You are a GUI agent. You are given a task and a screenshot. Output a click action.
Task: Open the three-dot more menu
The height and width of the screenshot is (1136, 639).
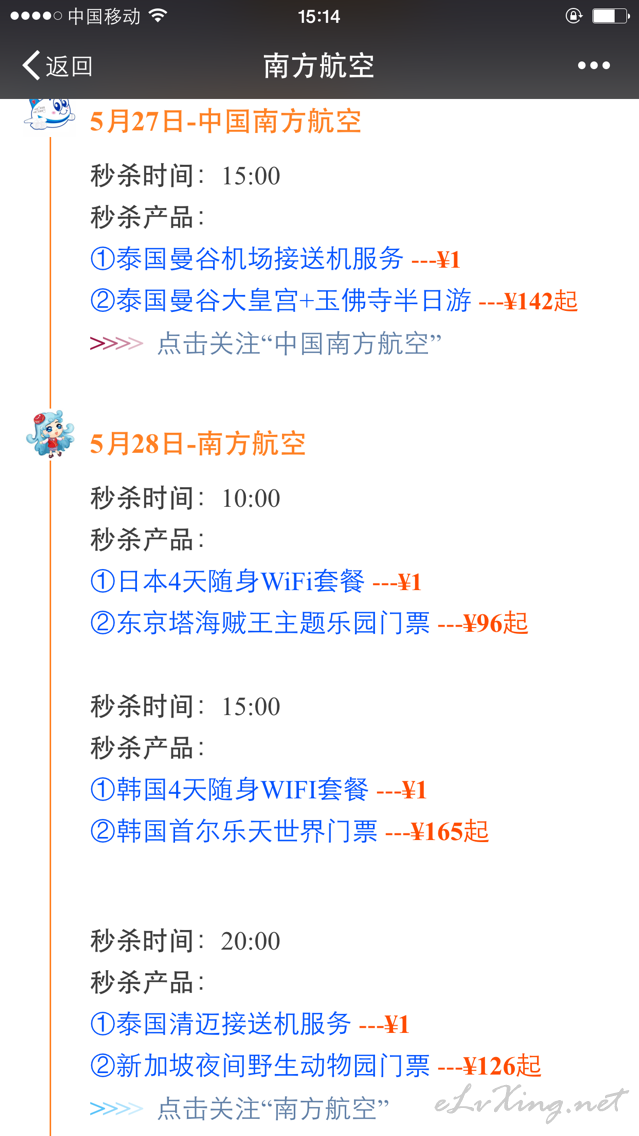tap(593, 66)
